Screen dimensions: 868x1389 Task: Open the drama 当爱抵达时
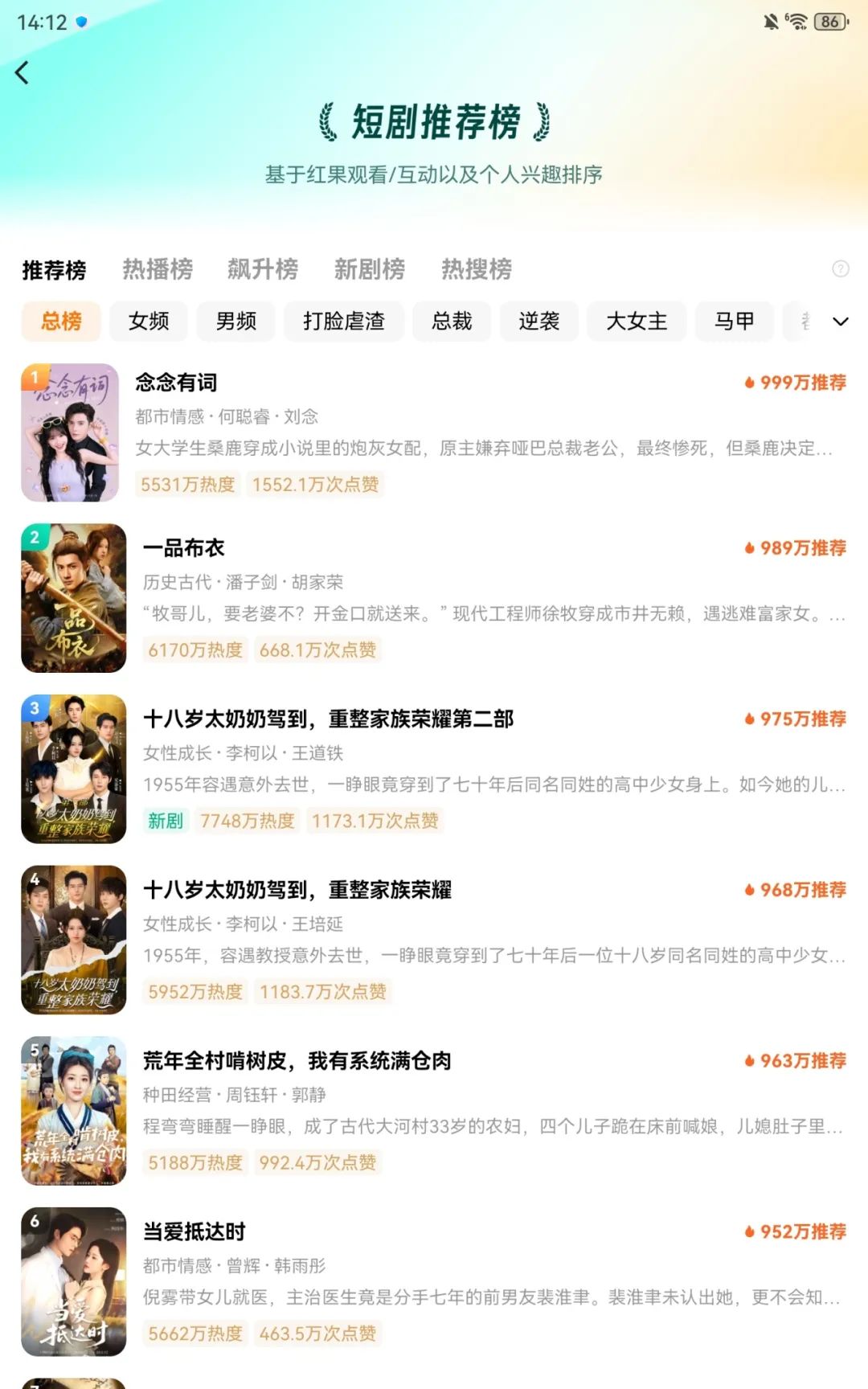194,1231
